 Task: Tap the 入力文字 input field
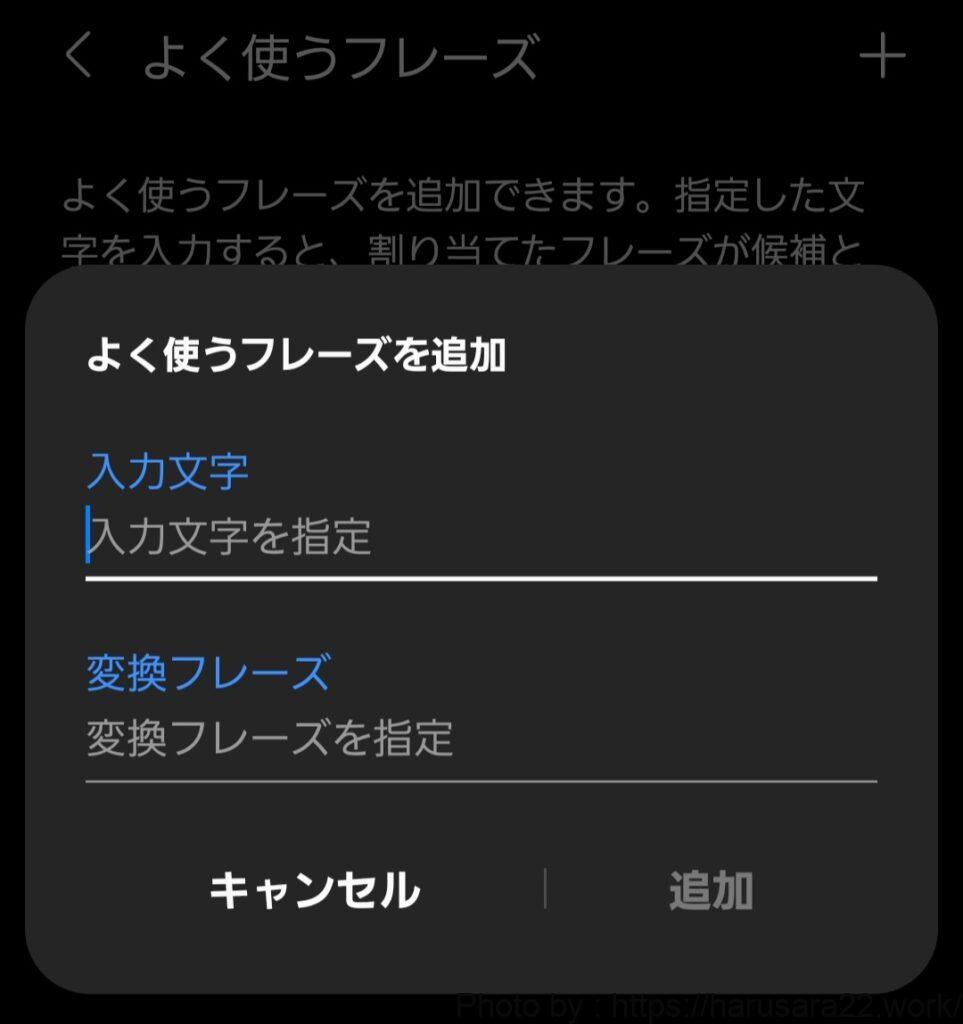click(480, 538)
